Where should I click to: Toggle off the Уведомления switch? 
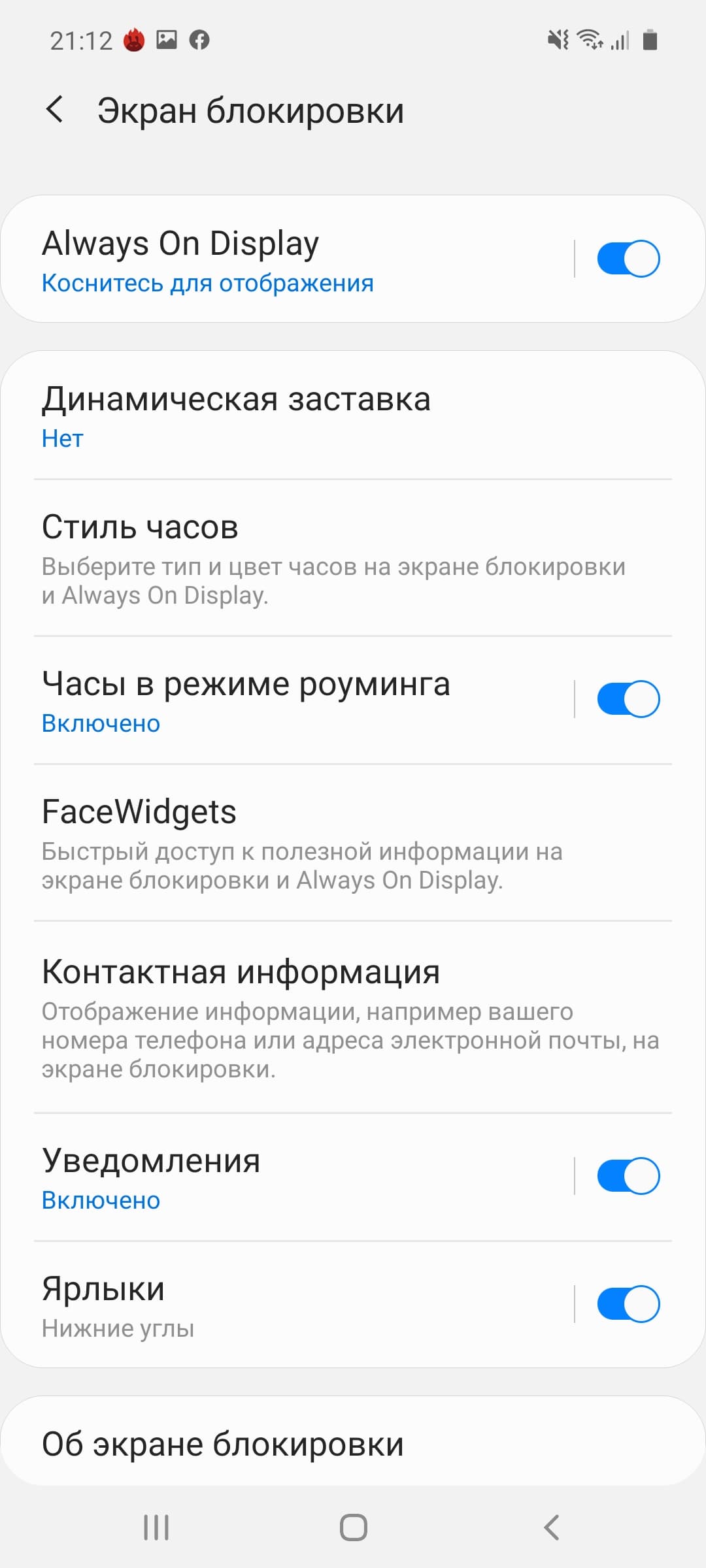click(x=628, y=1177)
